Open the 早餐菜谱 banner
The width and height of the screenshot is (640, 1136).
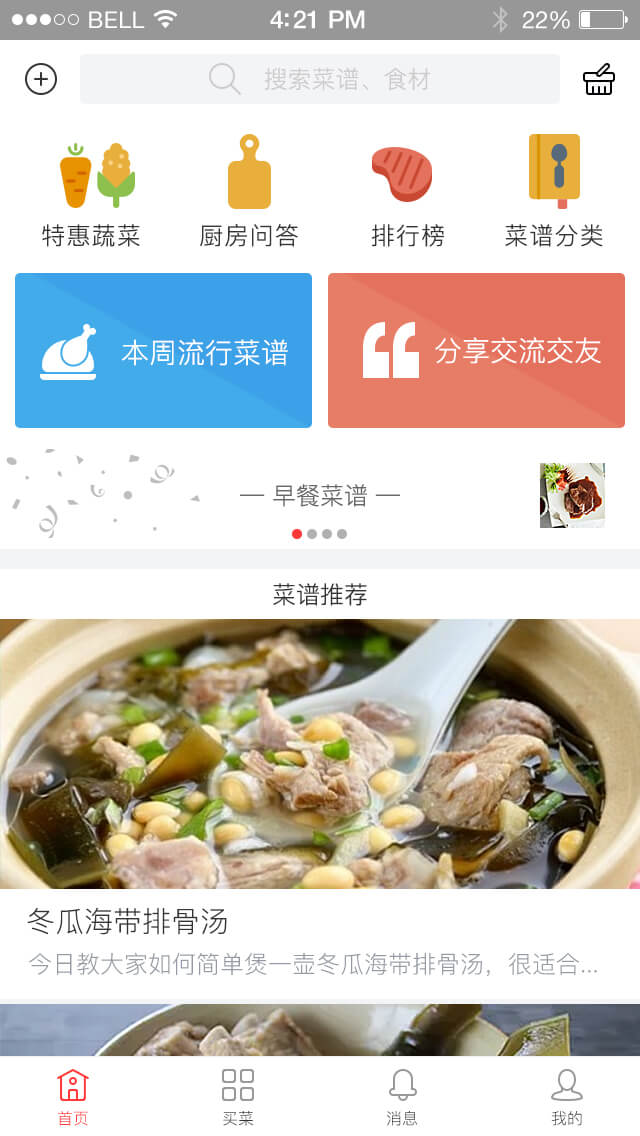320,495
